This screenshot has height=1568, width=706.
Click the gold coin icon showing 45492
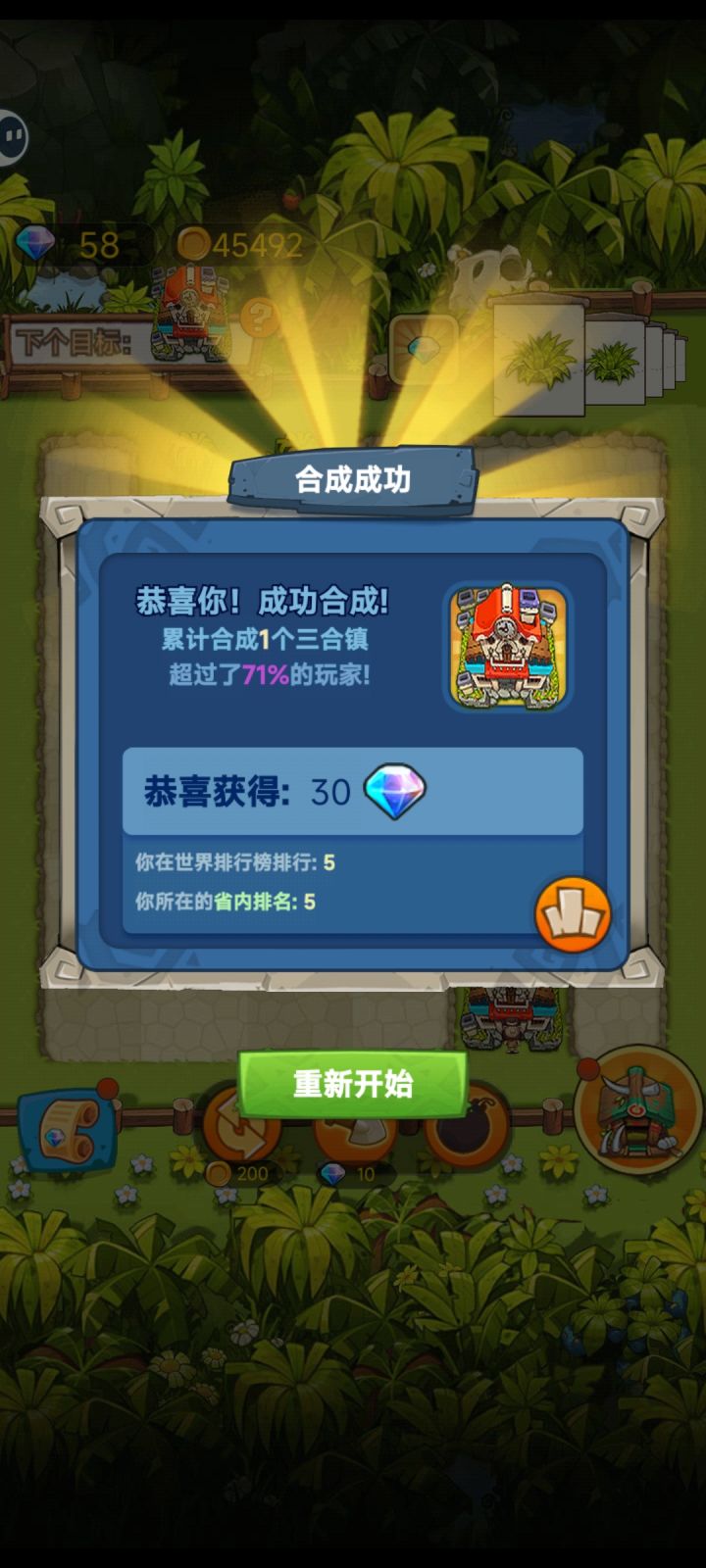tap(193, 244)
